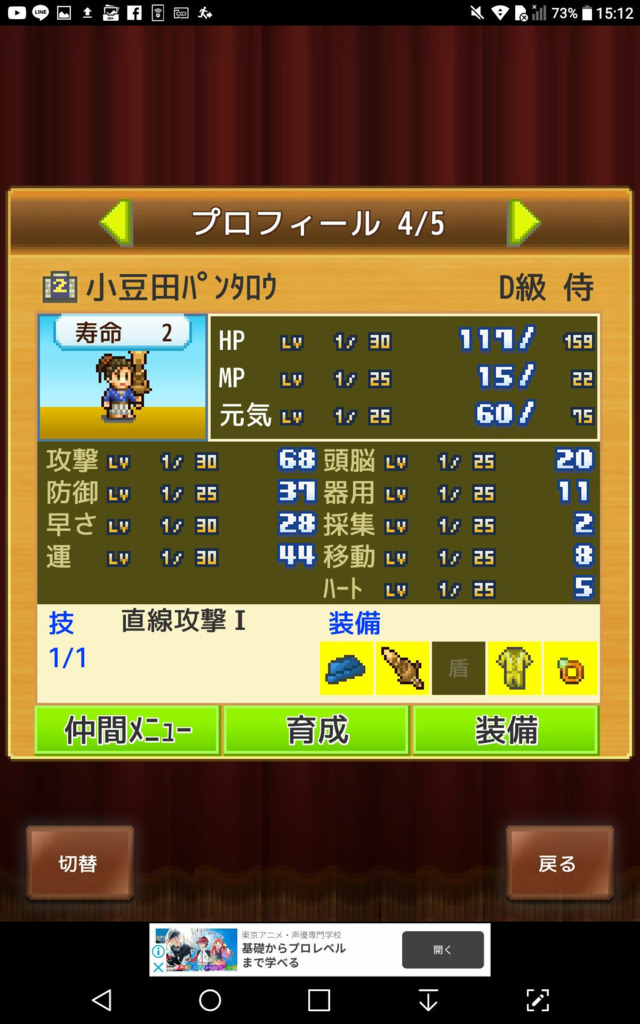
Task: Open the green 装備 equipment button
Action: coord(506,731)
